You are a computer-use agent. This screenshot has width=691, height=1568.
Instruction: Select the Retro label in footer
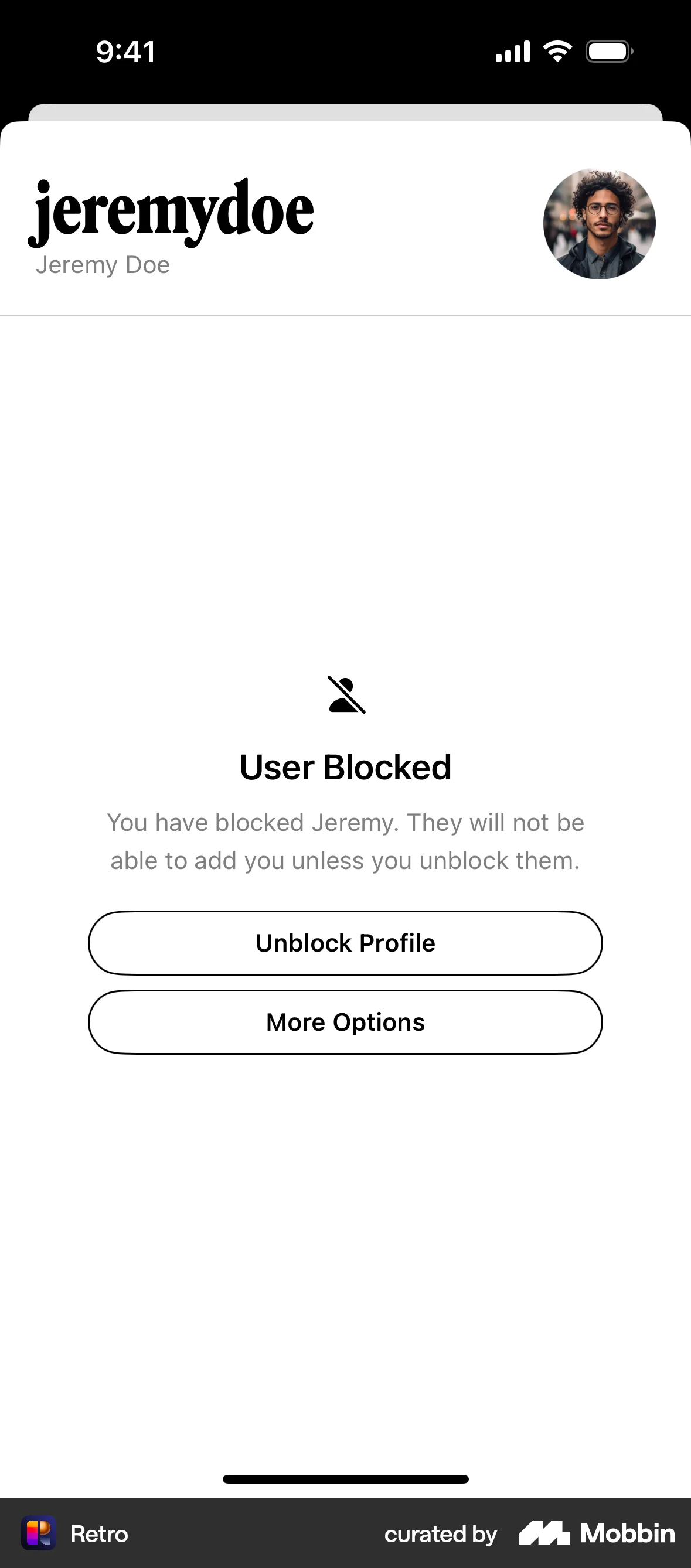click(x=98, y=1535)
